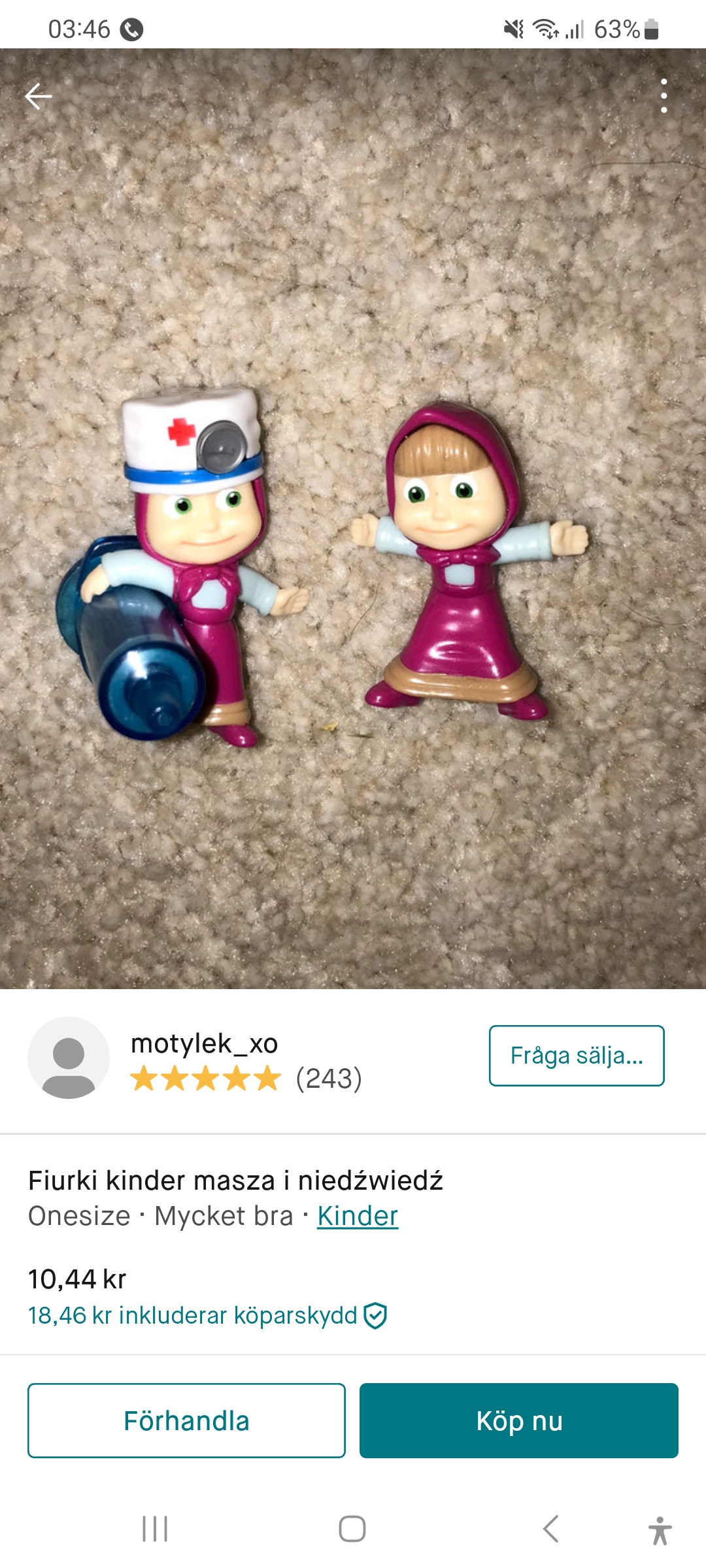The image size is (706, 1568).
Task: Tap the Fråga sälja... button
Action: [x=577, y=1056]
